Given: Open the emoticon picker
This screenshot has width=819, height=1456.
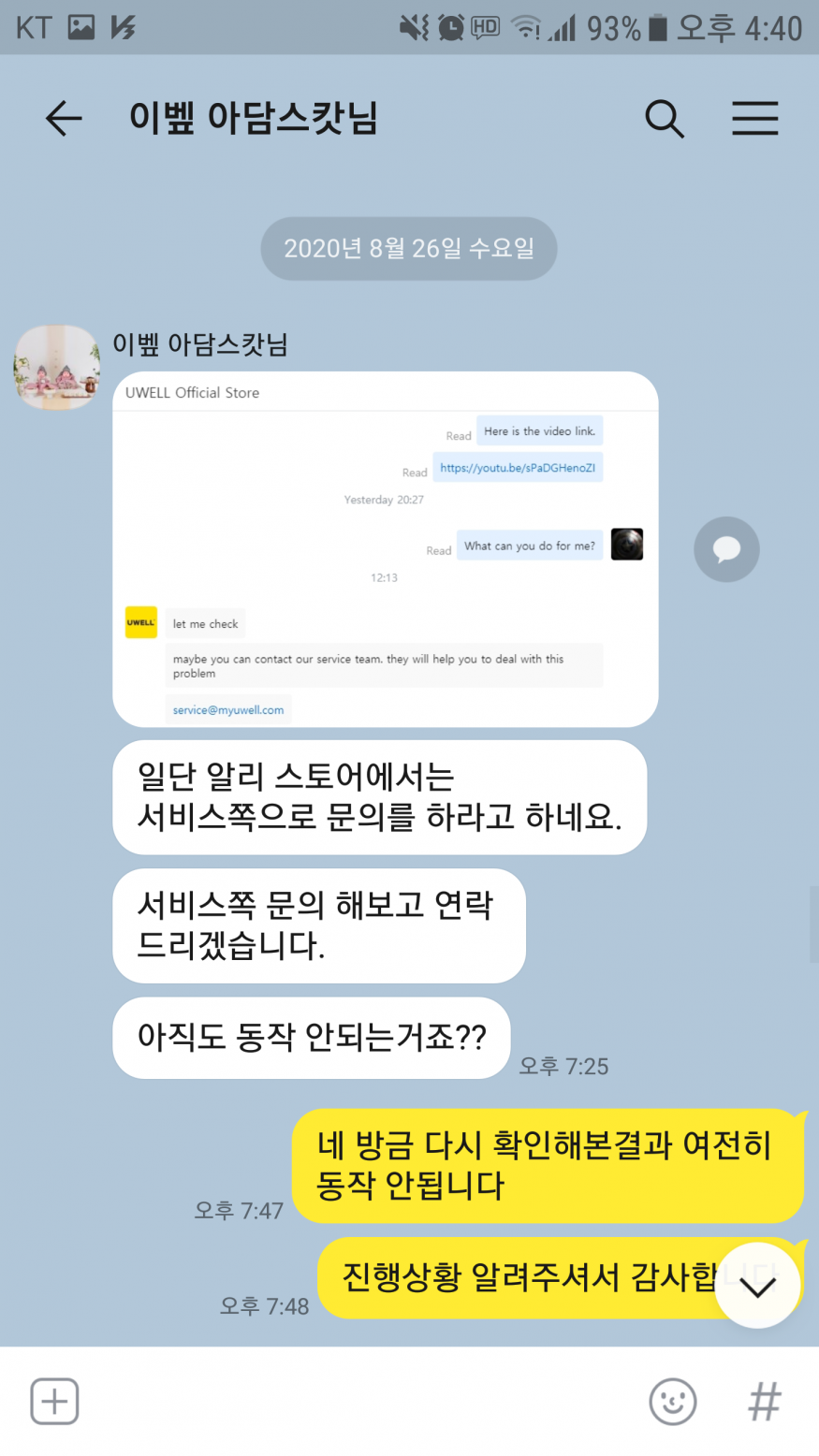Looking at the screenshot, I should pos(672,1401).
